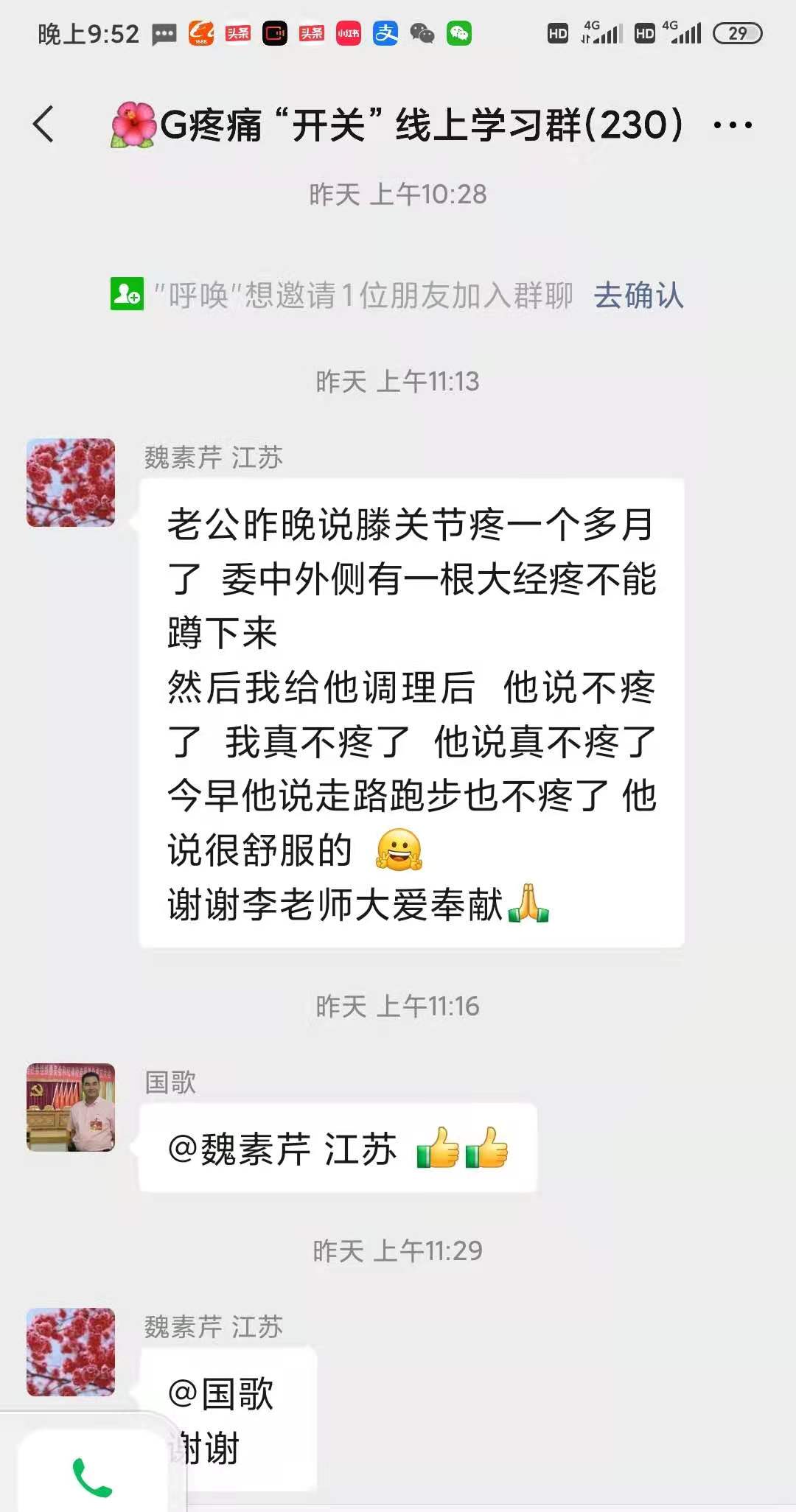The image size is (796, 1512).
Task: Open 国歌's profile avatar
Action: [x=71, y=1107]
